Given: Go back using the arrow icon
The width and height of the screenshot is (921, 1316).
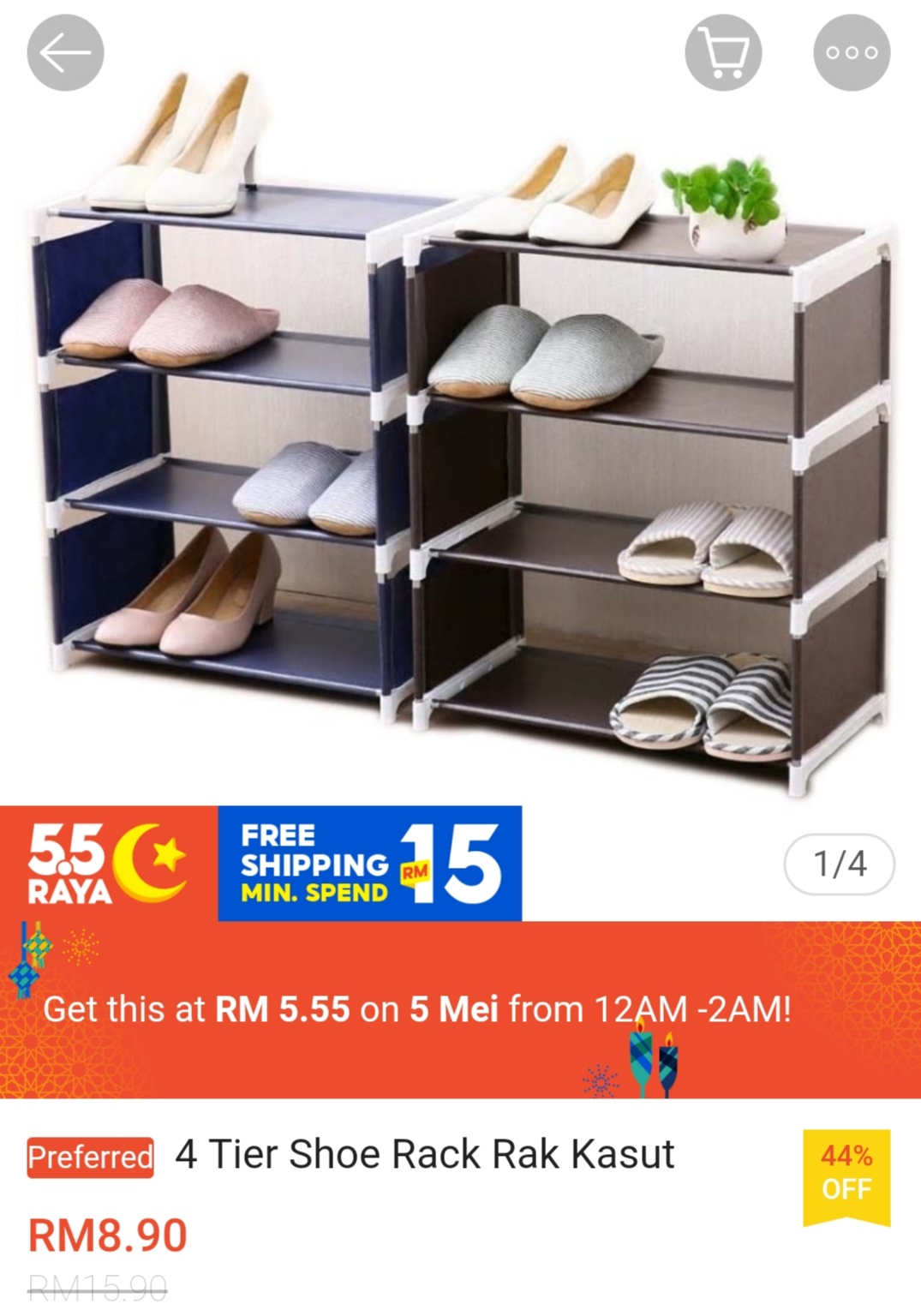Looking at the screenshot, I should [65, 53].
